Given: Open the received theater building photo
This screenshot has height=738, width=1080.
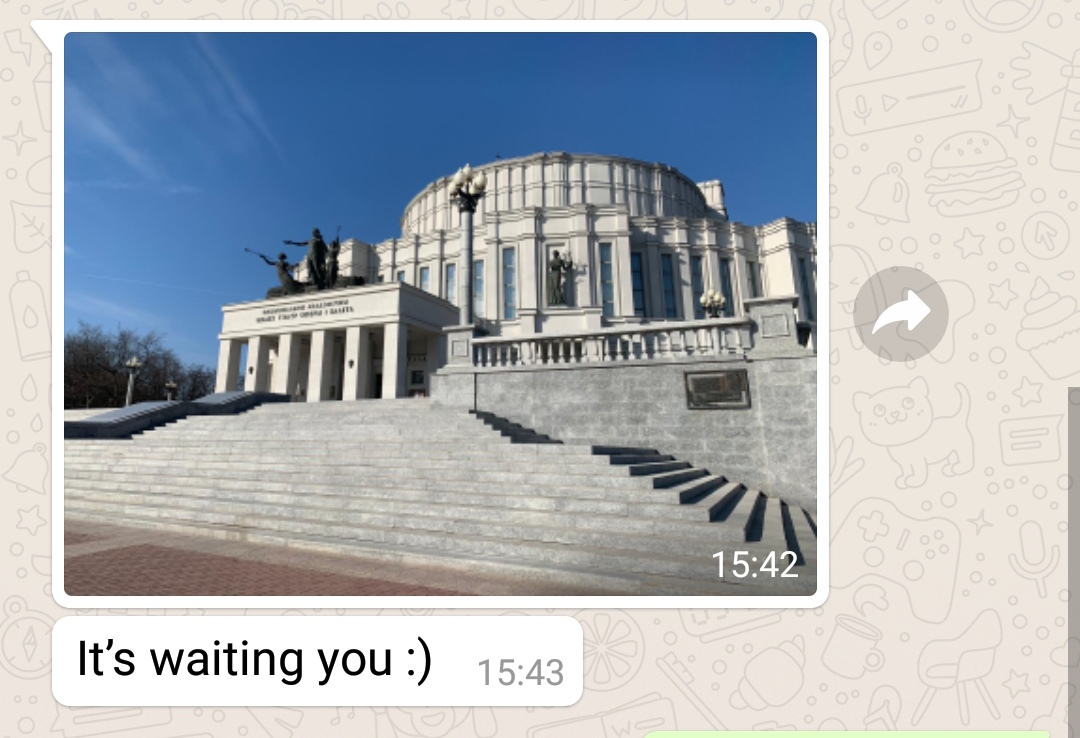Looking at the screenshot, I should (x=440, y=314).
